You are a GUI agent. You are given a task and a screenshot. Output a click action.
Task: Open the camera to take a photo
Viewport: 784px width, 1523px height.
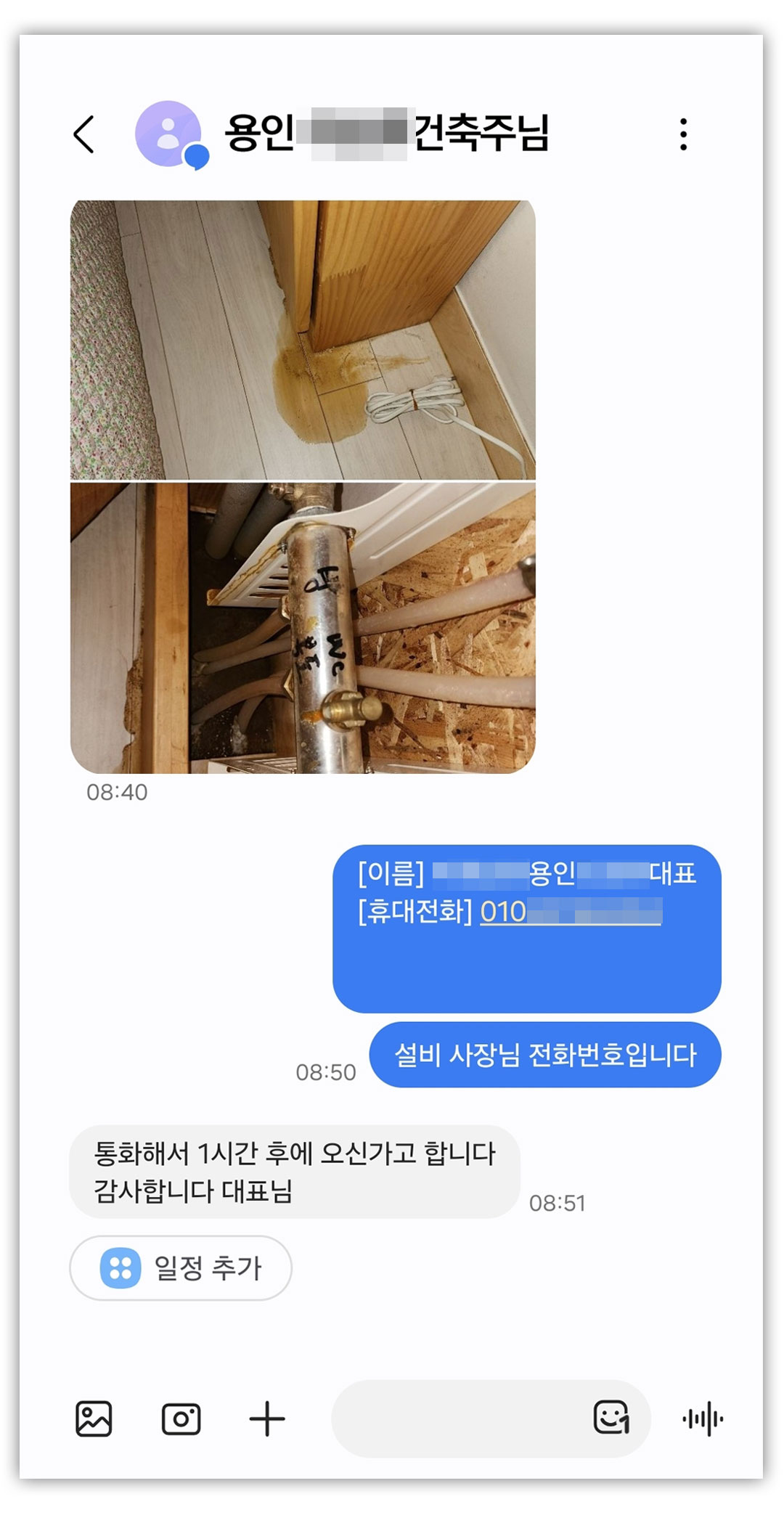click(x=181, y=1418)
